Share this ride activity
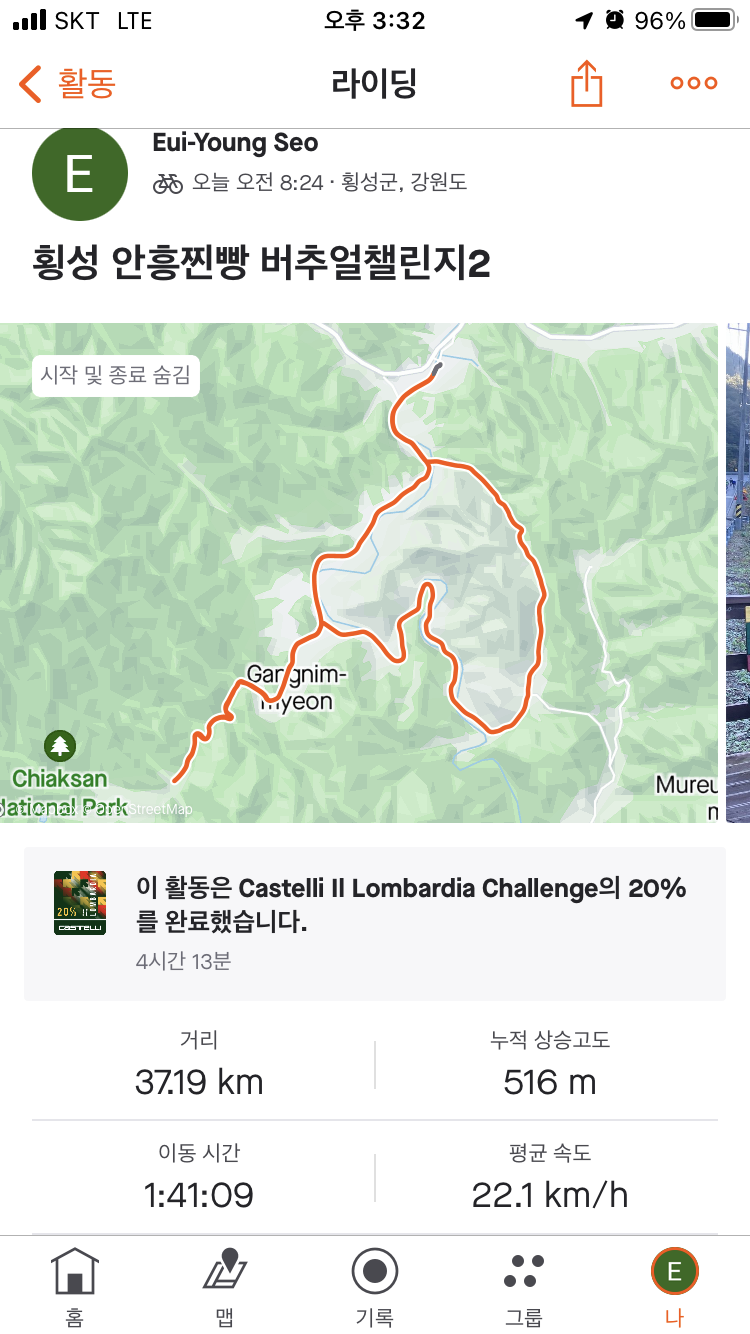Image resolution: width=750 pixels, height=1334 pixels. click(587, 83)
